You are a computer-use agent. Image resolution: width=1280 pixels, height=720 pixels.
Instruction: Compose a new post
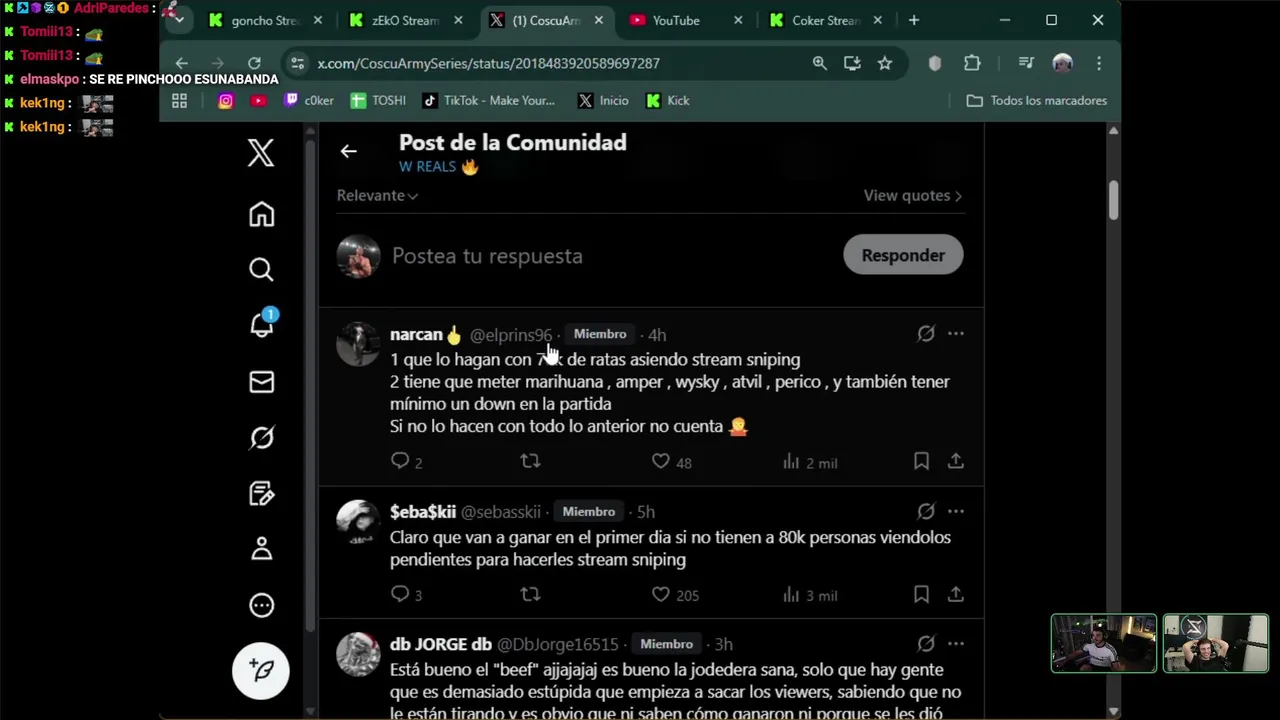click(261, 670)
